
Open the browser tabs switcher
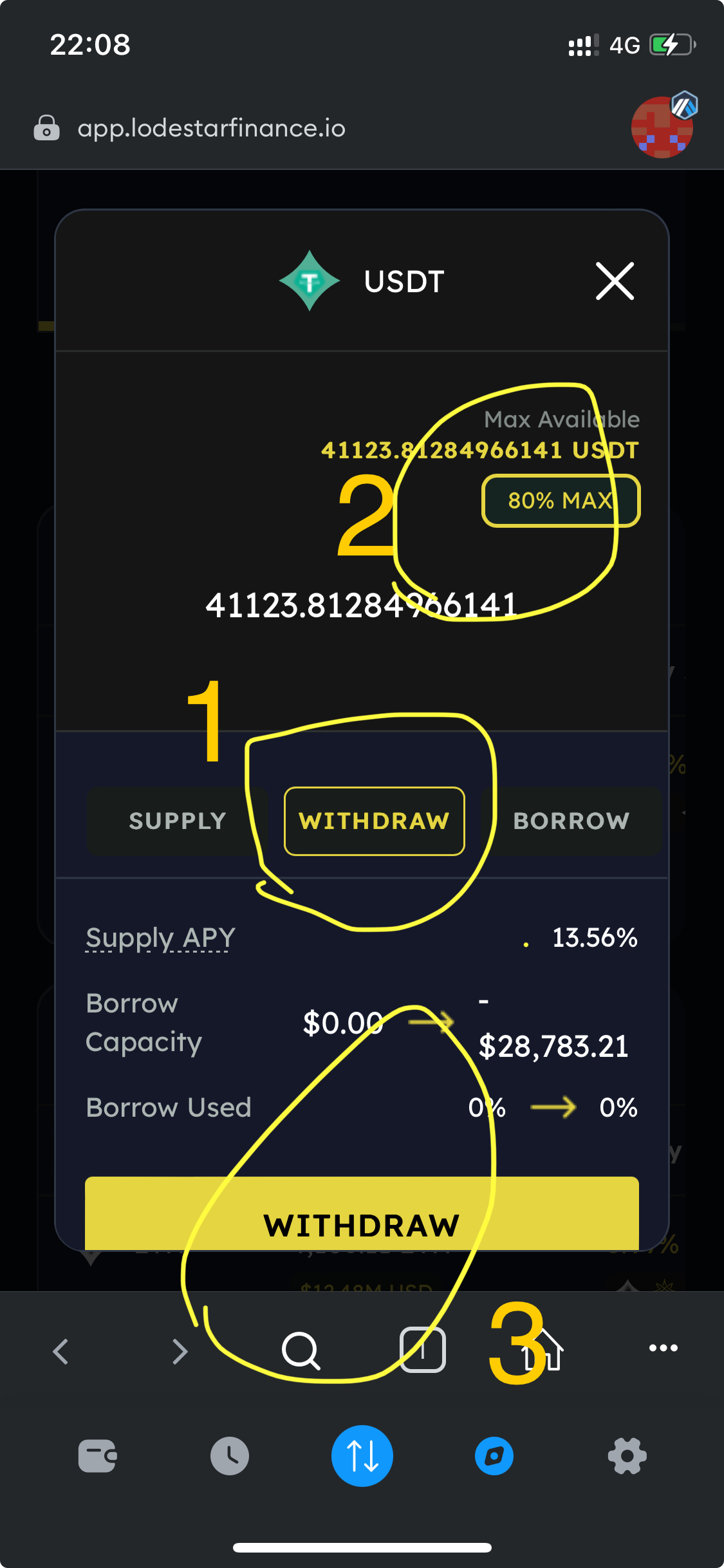tap(422, 1350)
